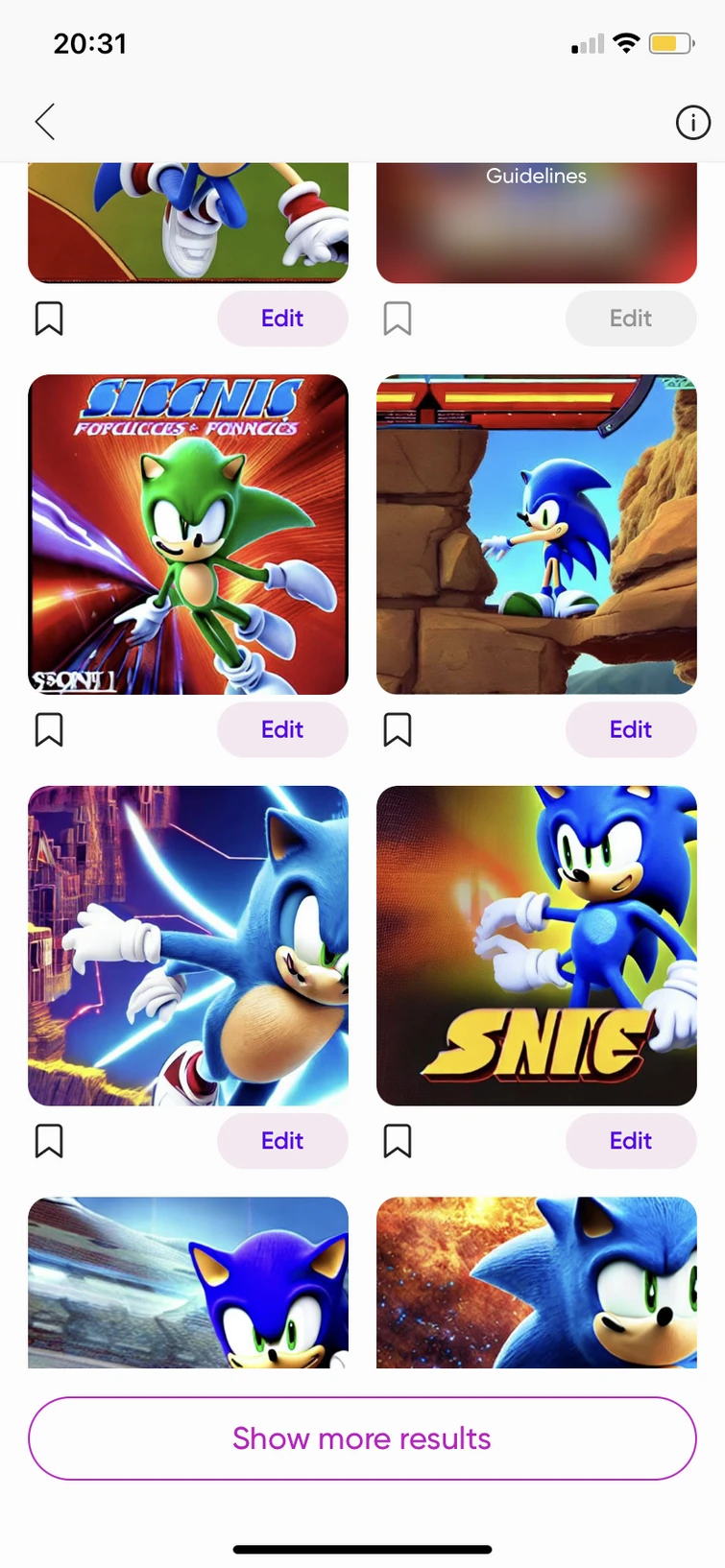Image resolution: width=725 pixels, height=1568 pixels.
Task: Tap the battery indicator
Action: [671, 42]
